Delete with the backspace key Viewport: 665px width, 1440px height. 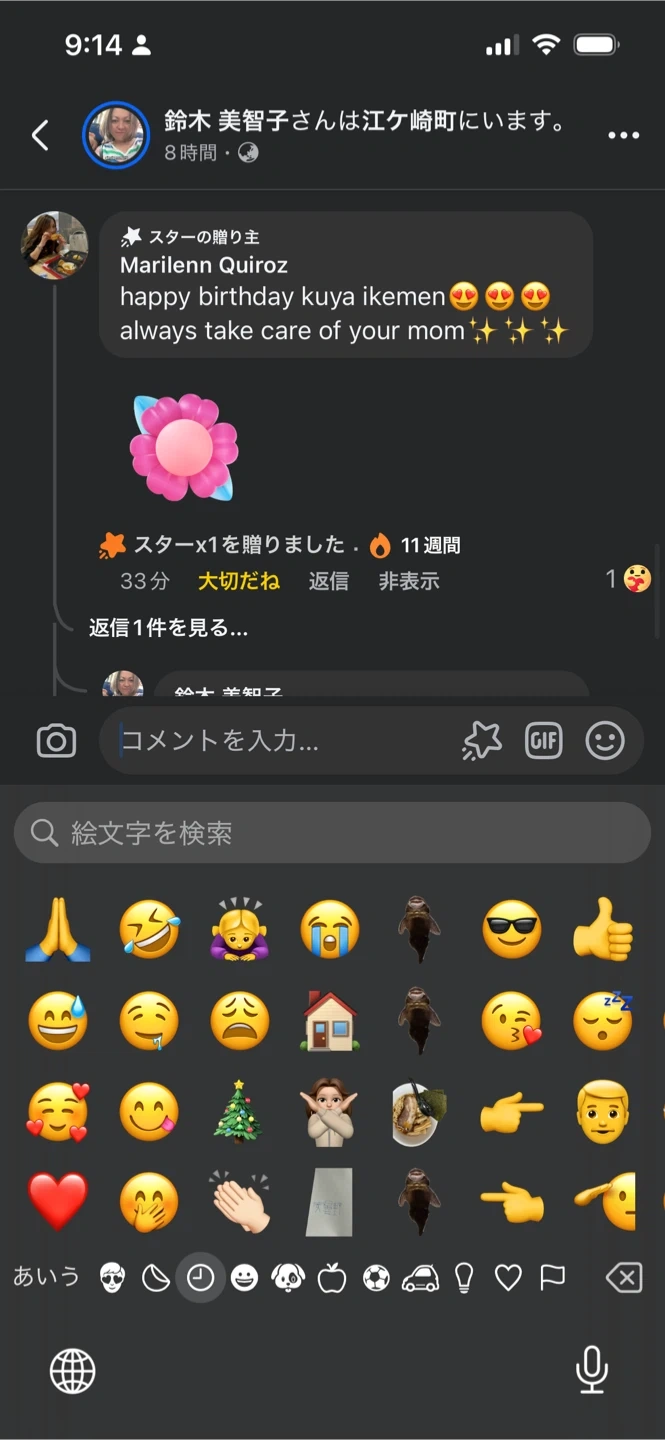(x=624, y=1277)
